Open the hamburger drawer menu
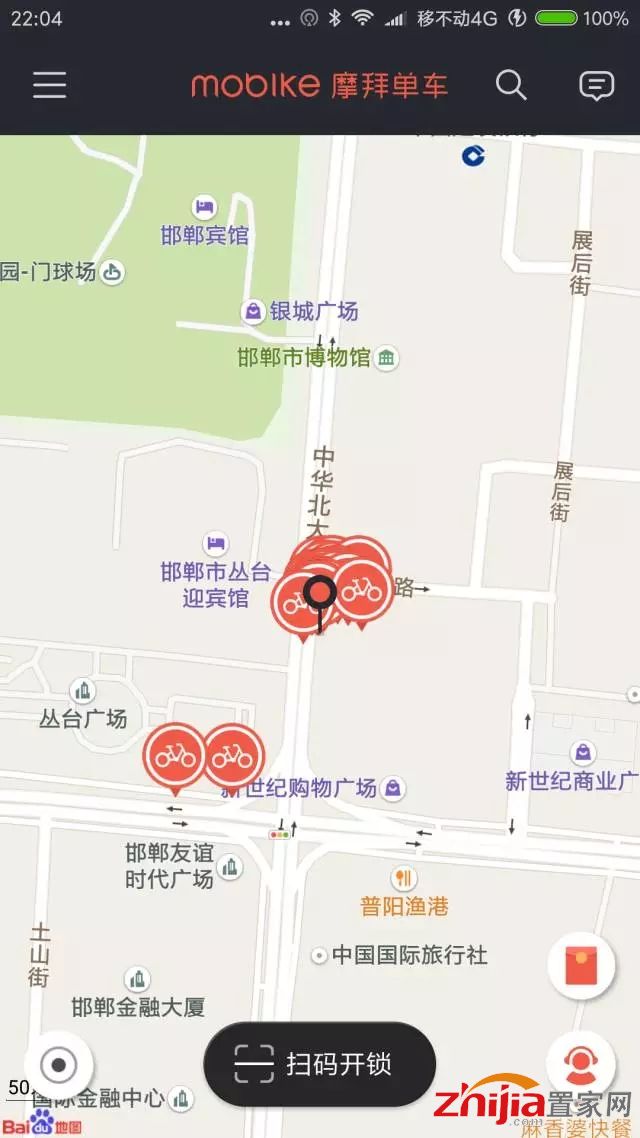The width and height of the screenshot is (640, 1138). coord(49,86)
